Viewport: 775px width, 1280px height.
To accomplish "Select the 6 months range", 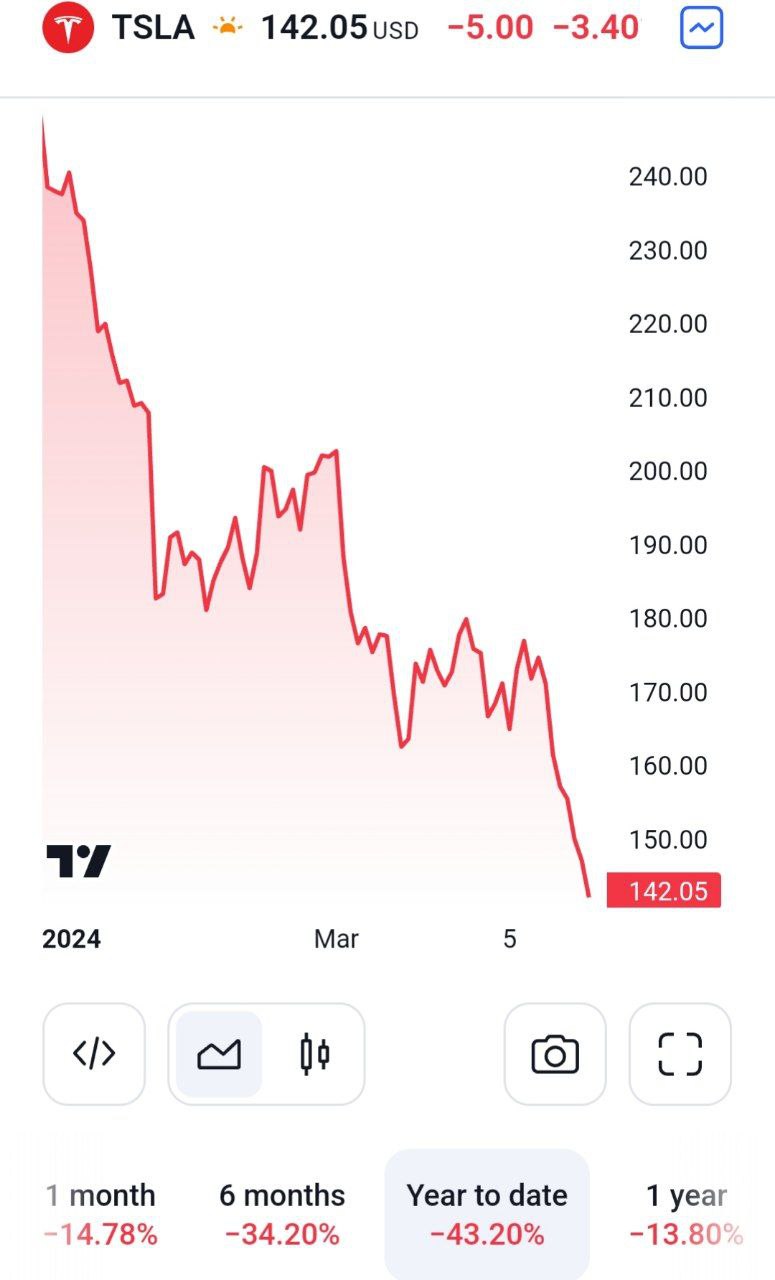I will coord(282,1214).
